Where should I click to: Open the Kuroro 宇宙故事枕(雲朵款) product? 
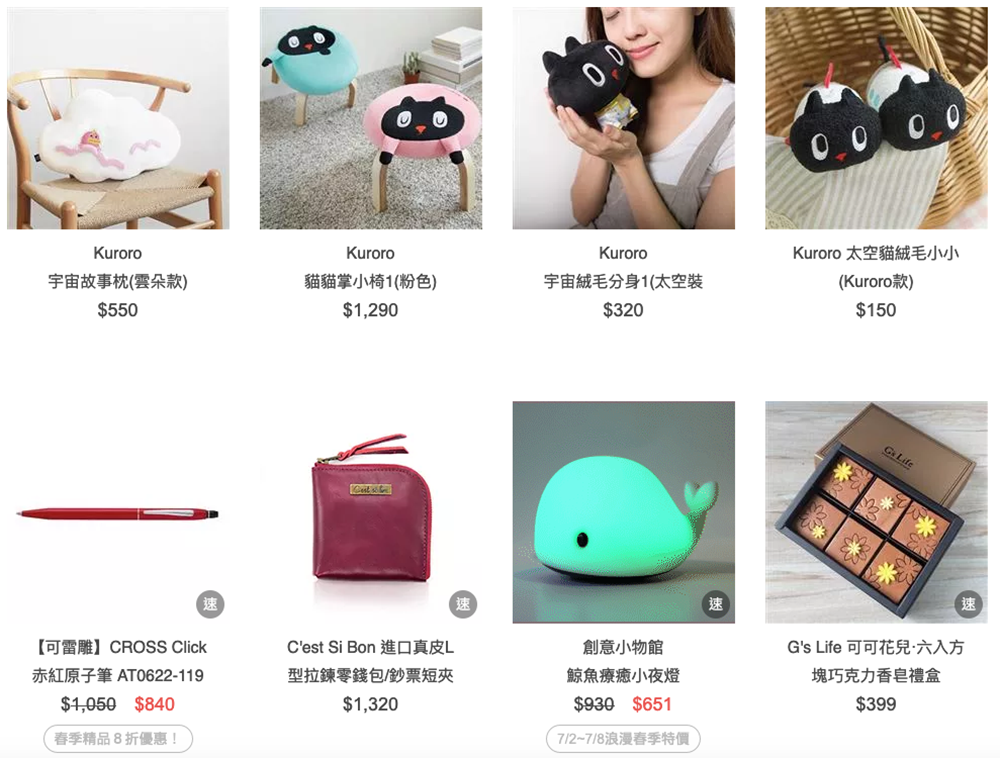coord(118,120)
